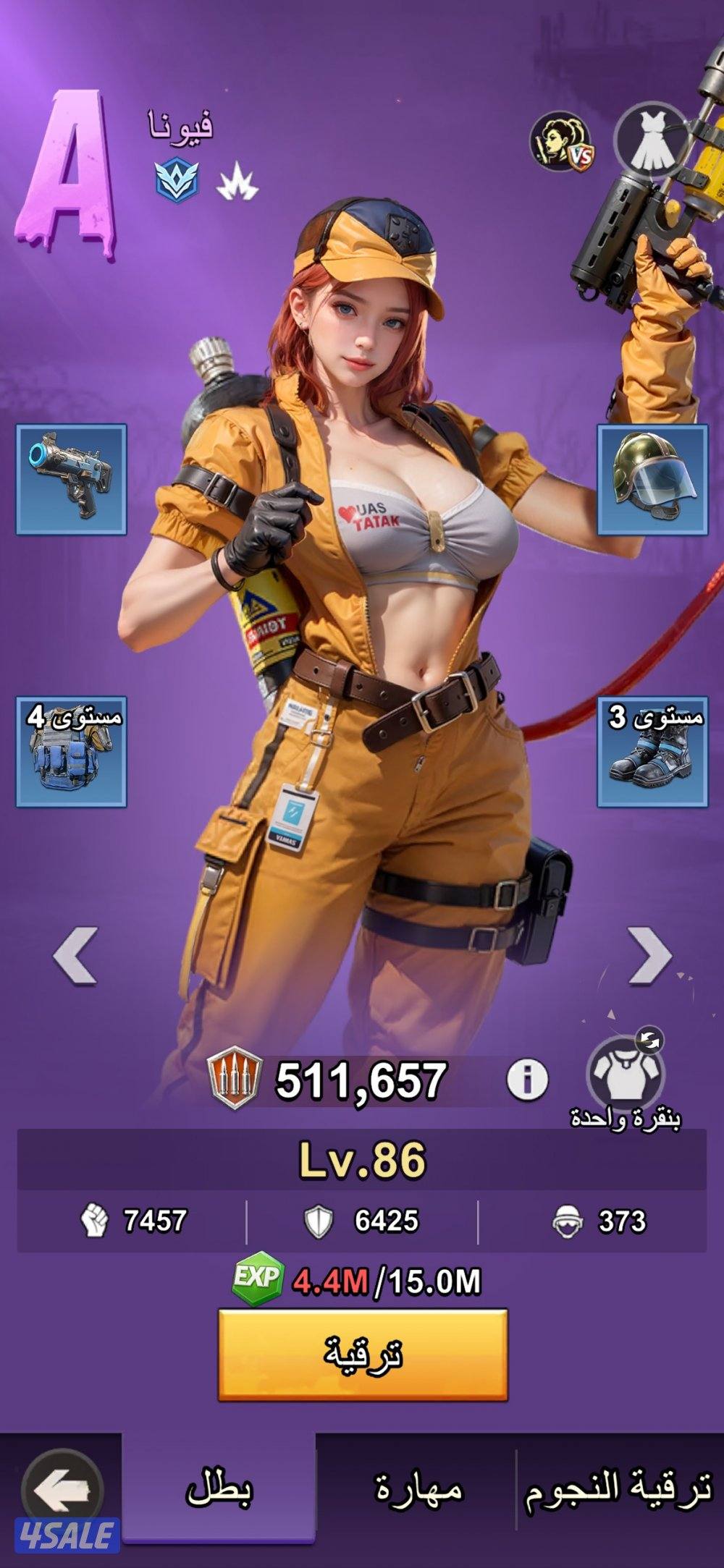The image size is (724, 1568).
Task: Open power info icon next to 511,657
Action: [527, 1080]
